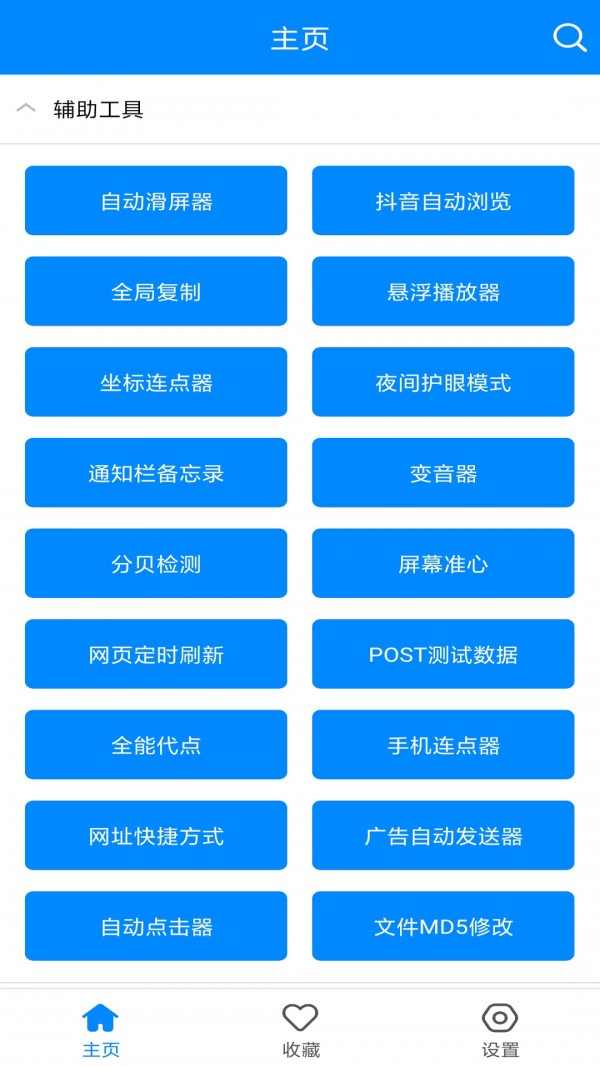Go to the 设置 tab
The height and width of the screenshot is (1067, 600).
[500, 1030]
